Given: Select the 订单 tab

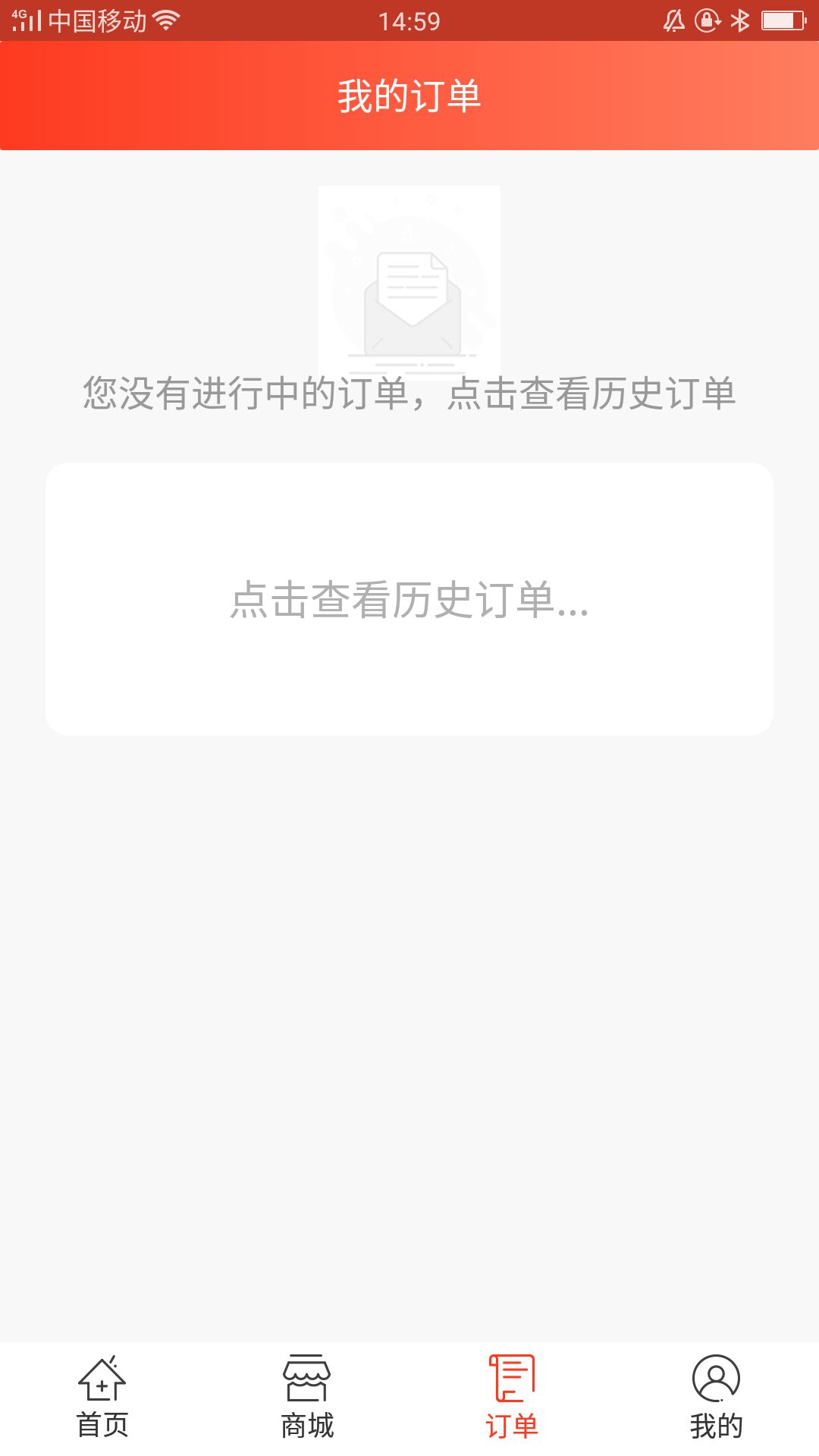Looking at the screenshot, I should pos(512,1397).
